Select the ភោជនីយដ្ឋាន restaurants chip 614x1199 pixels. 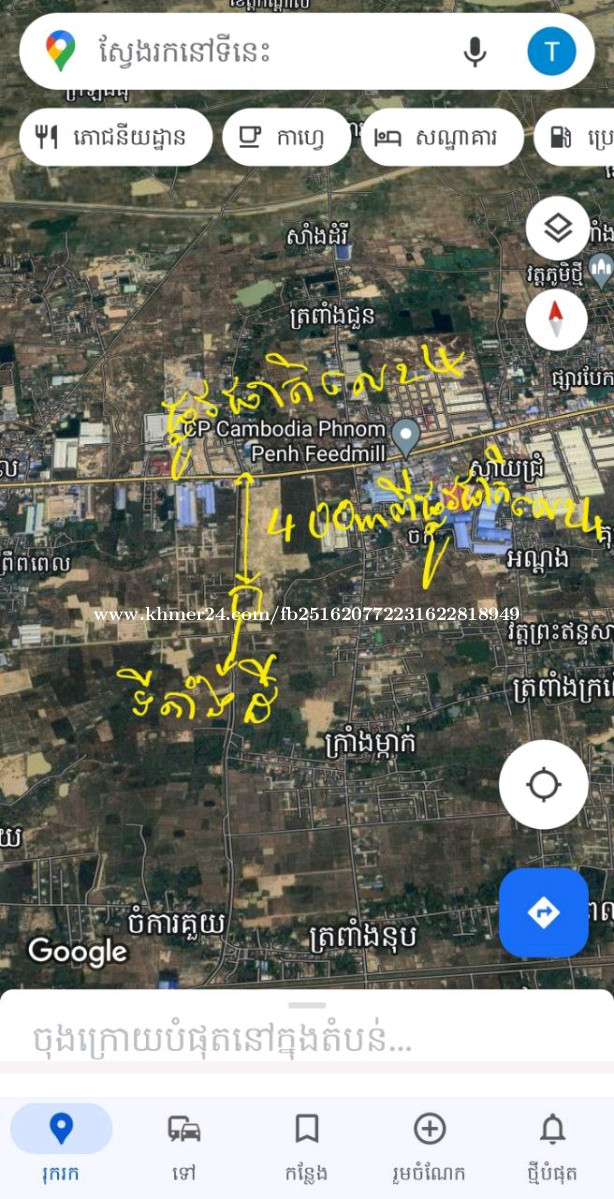115,137
